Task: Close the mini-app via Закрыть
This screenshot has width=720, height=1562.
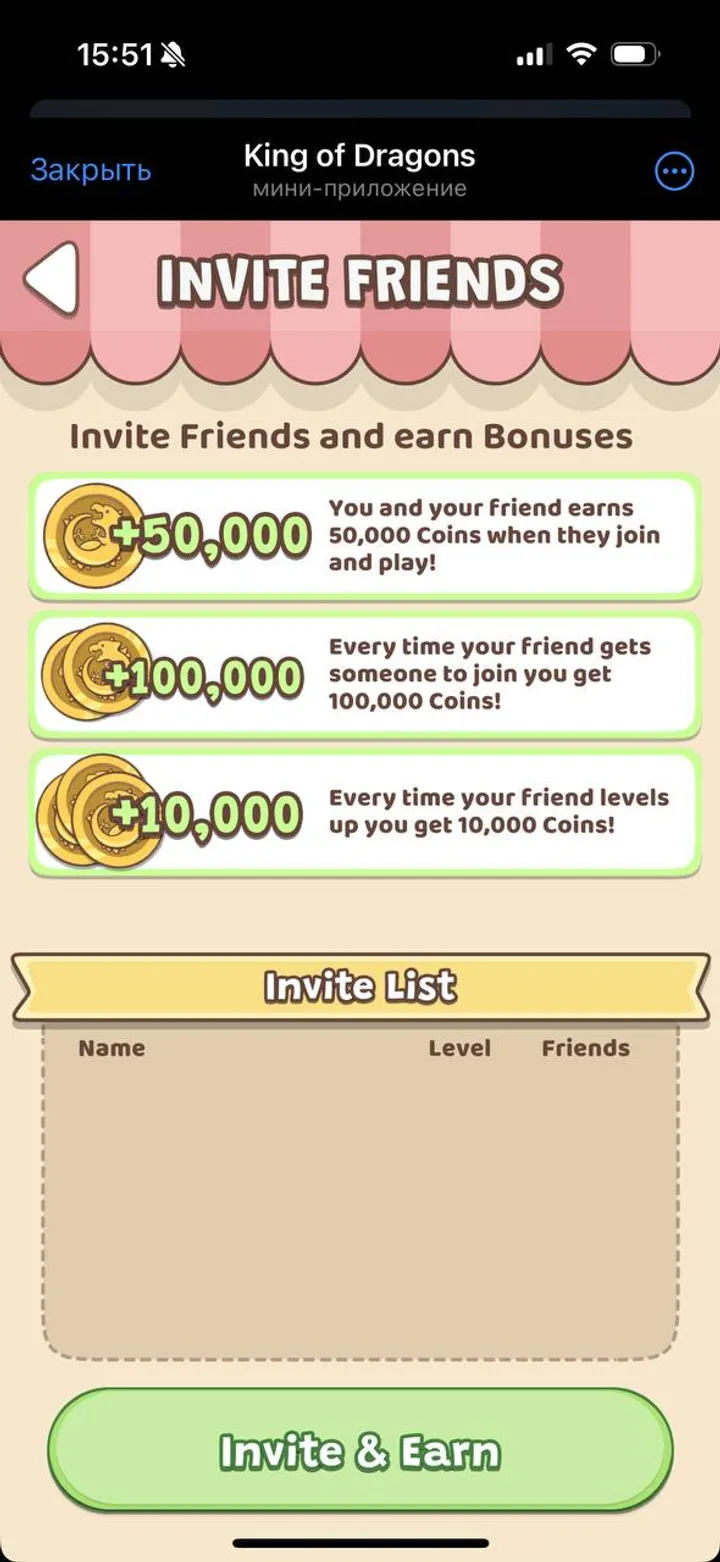Action: [91, 170]
